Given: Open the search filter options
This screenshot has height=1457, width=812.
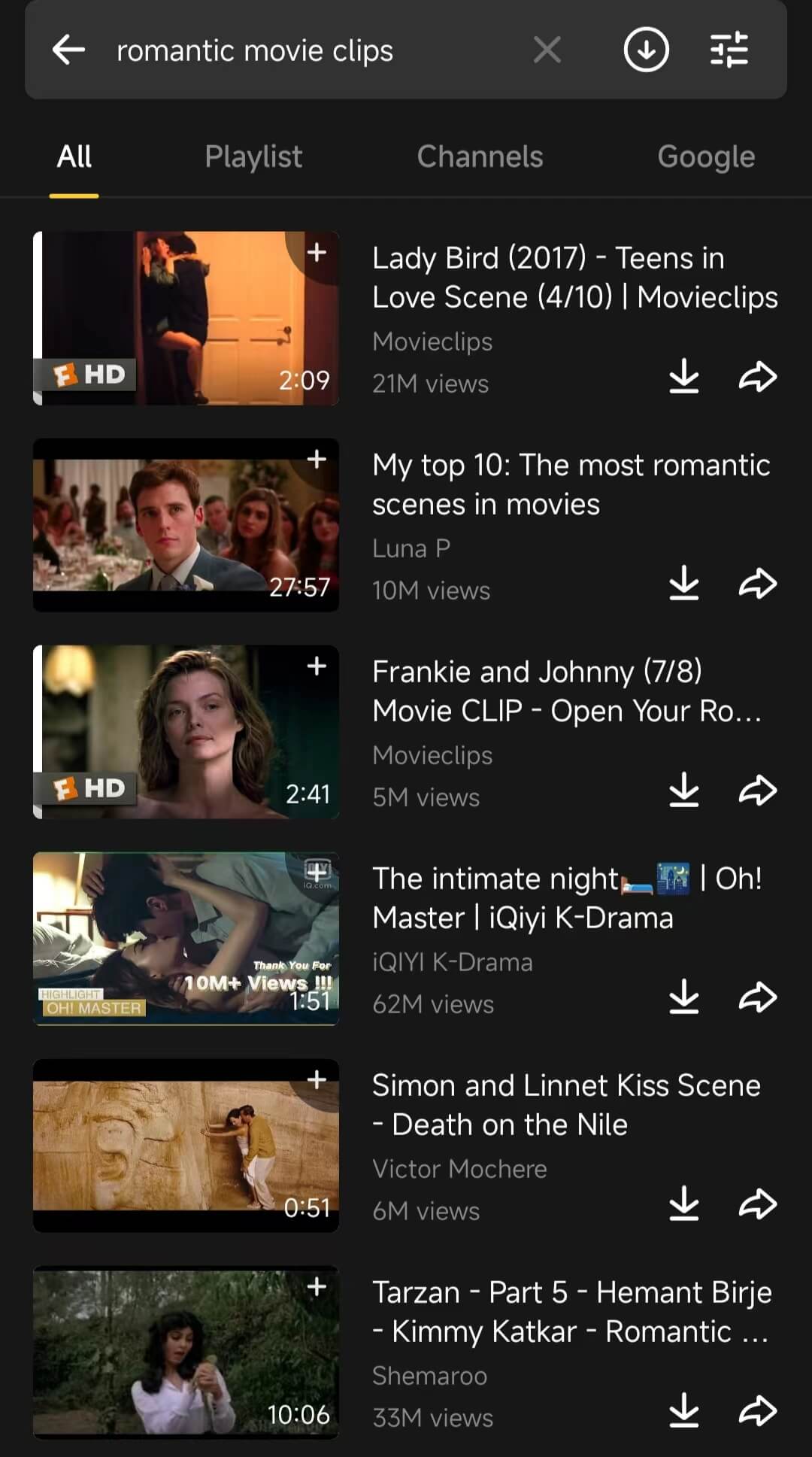Looking at the screenshot, I should pos(728,50).
